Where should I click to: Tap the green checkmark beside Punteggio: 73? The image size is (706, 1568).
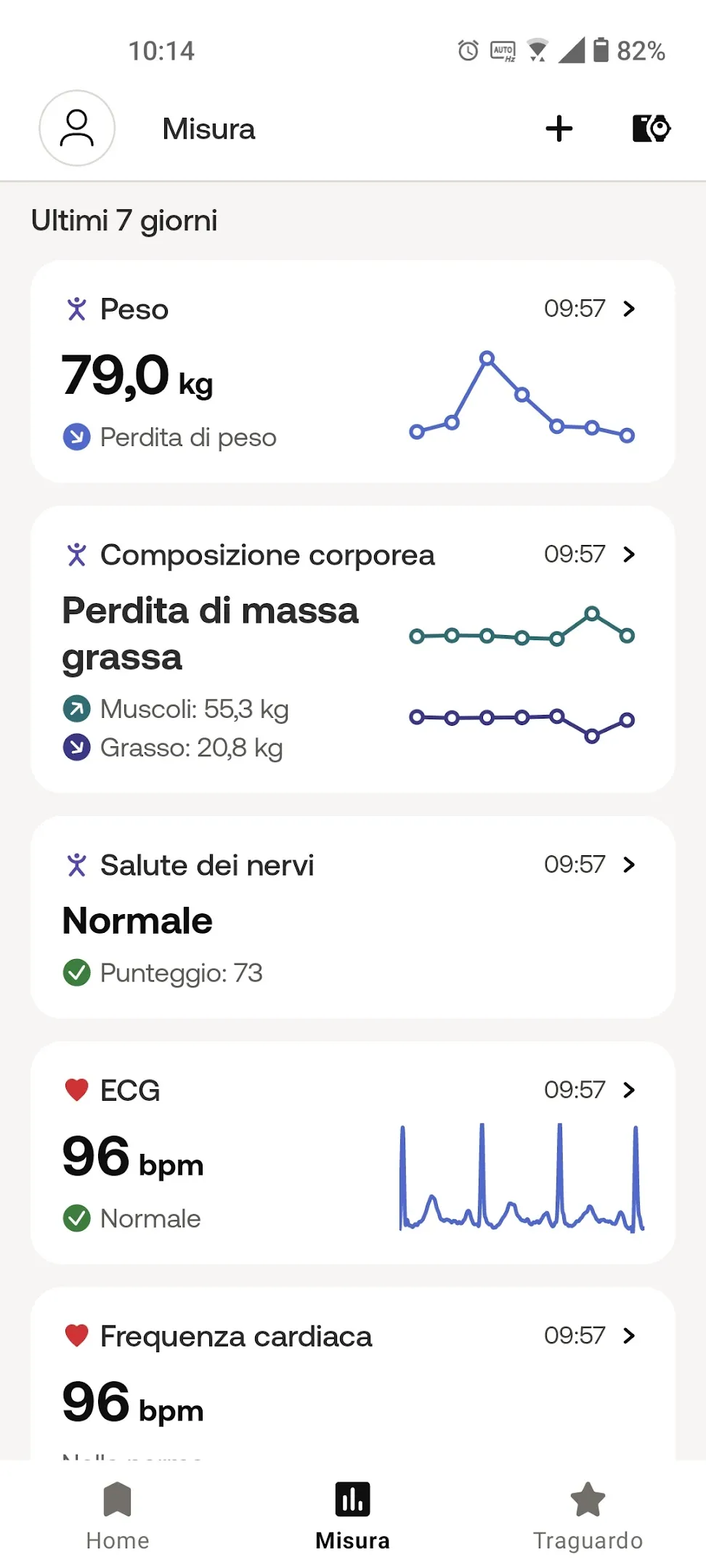point(76,973)
